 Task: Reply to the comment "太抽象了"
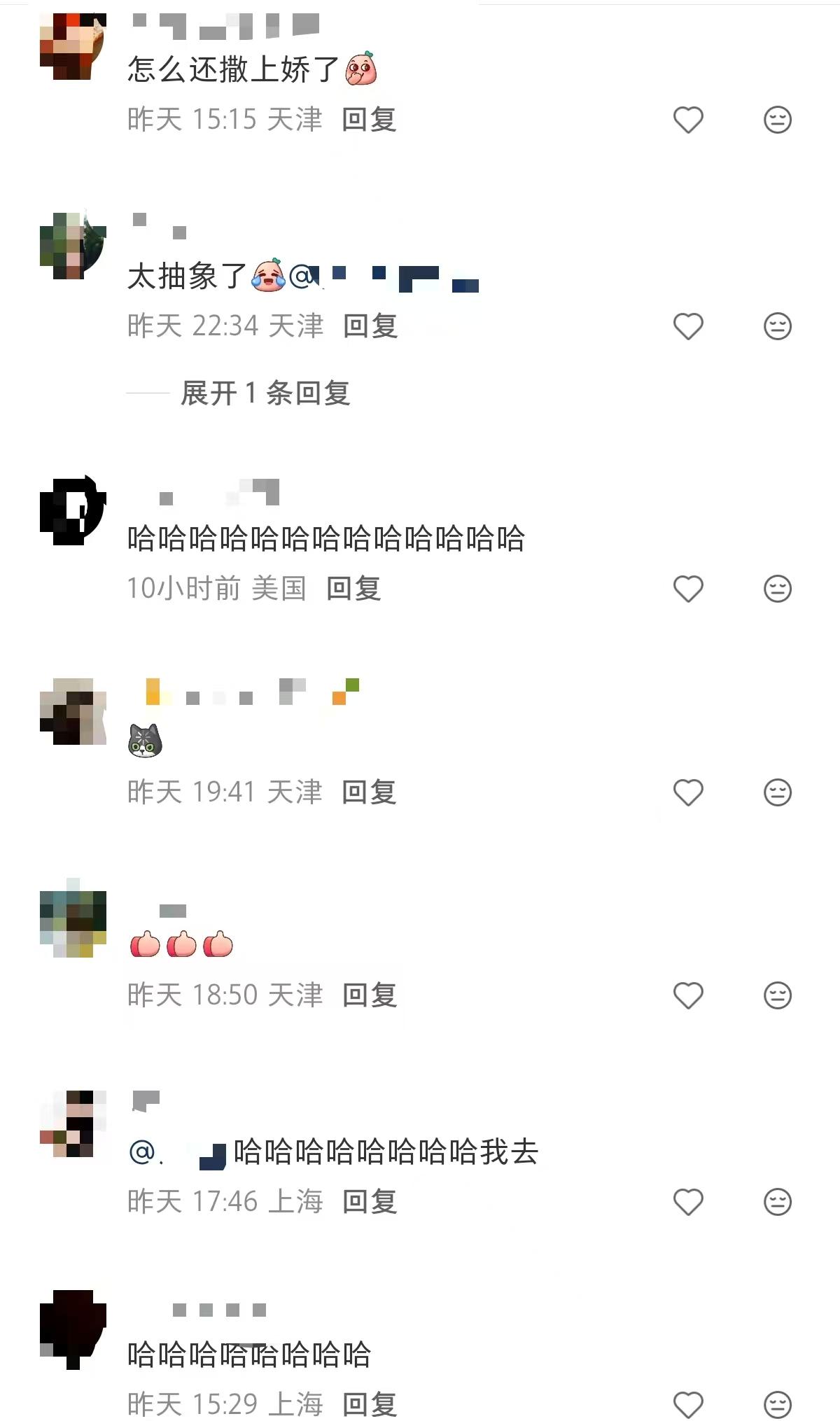[370, 326]
